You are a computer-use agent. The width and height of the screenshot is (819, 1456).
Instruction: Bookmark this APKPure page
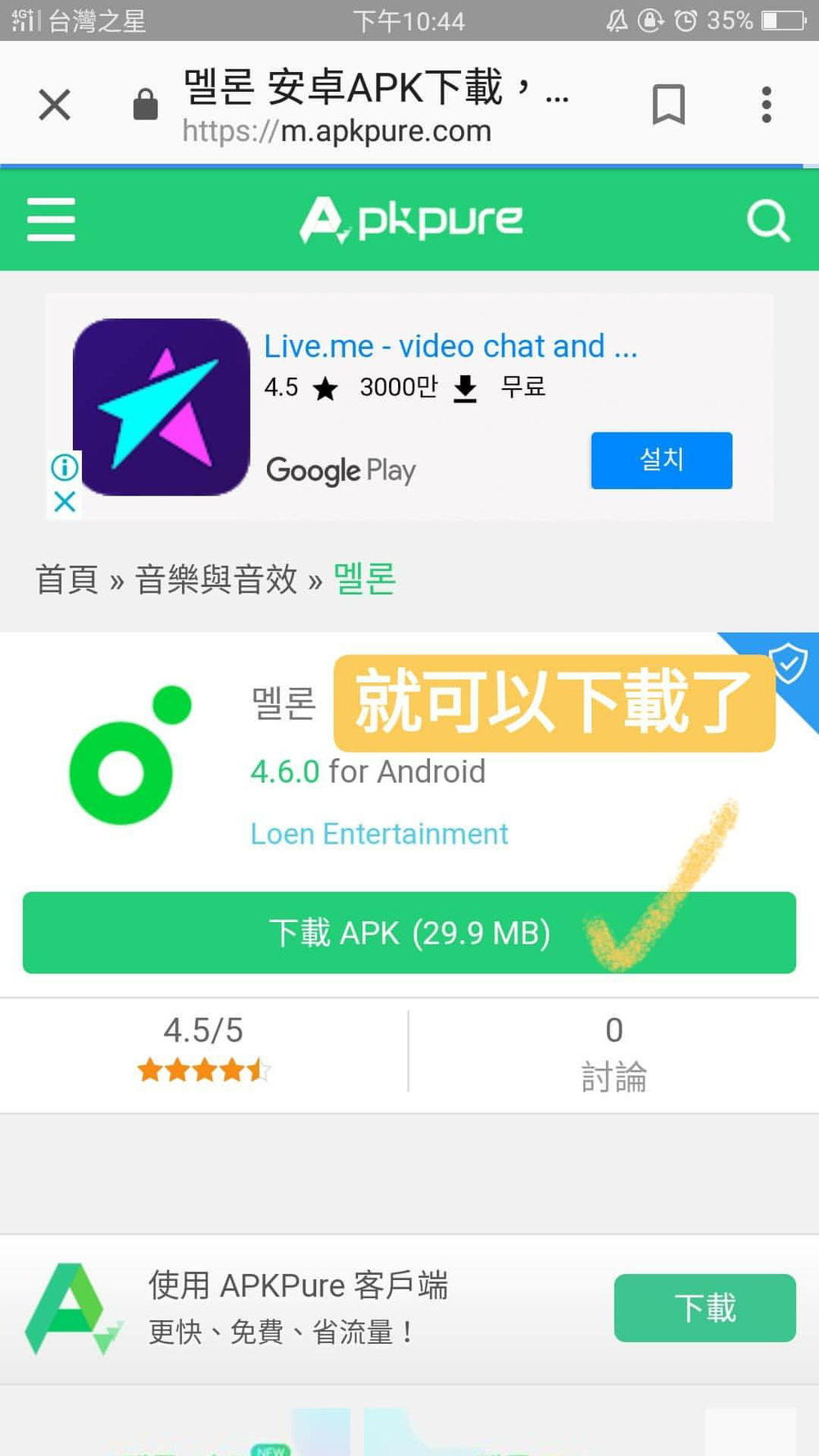tap(668, 105)
